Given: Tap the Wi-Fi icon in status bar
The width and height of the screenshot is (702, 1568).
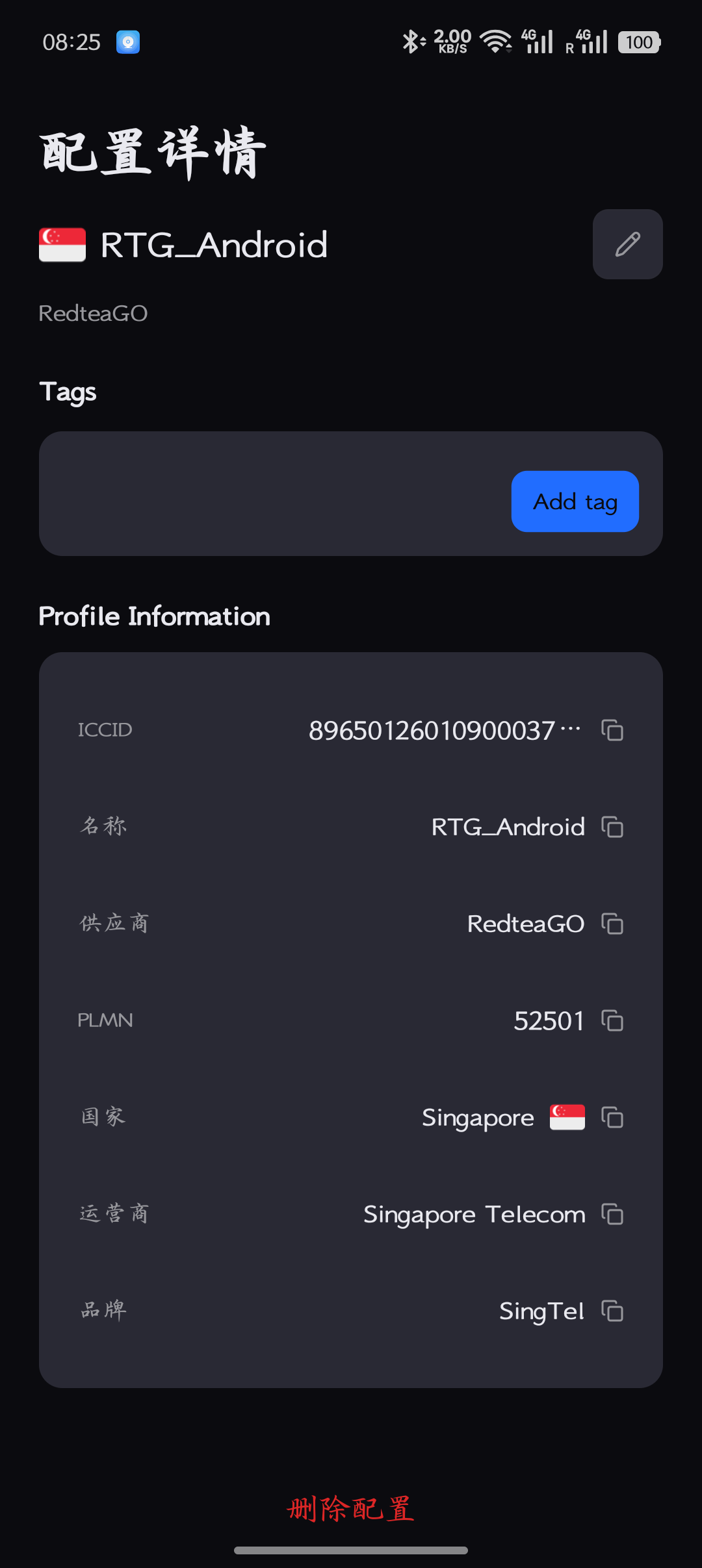Looking at the screenshot, I should 495,41.
